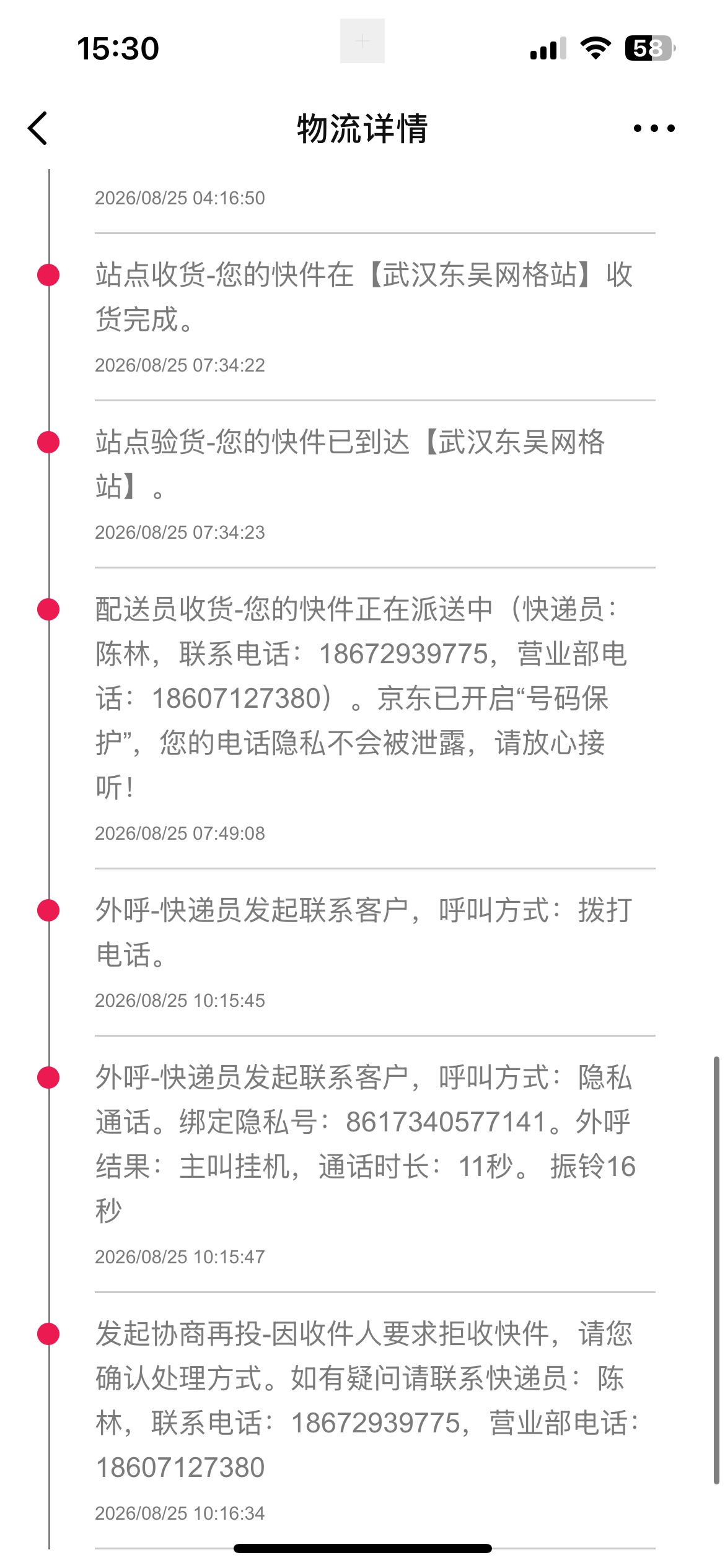Viewport: 725px width, 1568px height.
Task: Go back from the 物流详情 page
Action: (38, 128)
